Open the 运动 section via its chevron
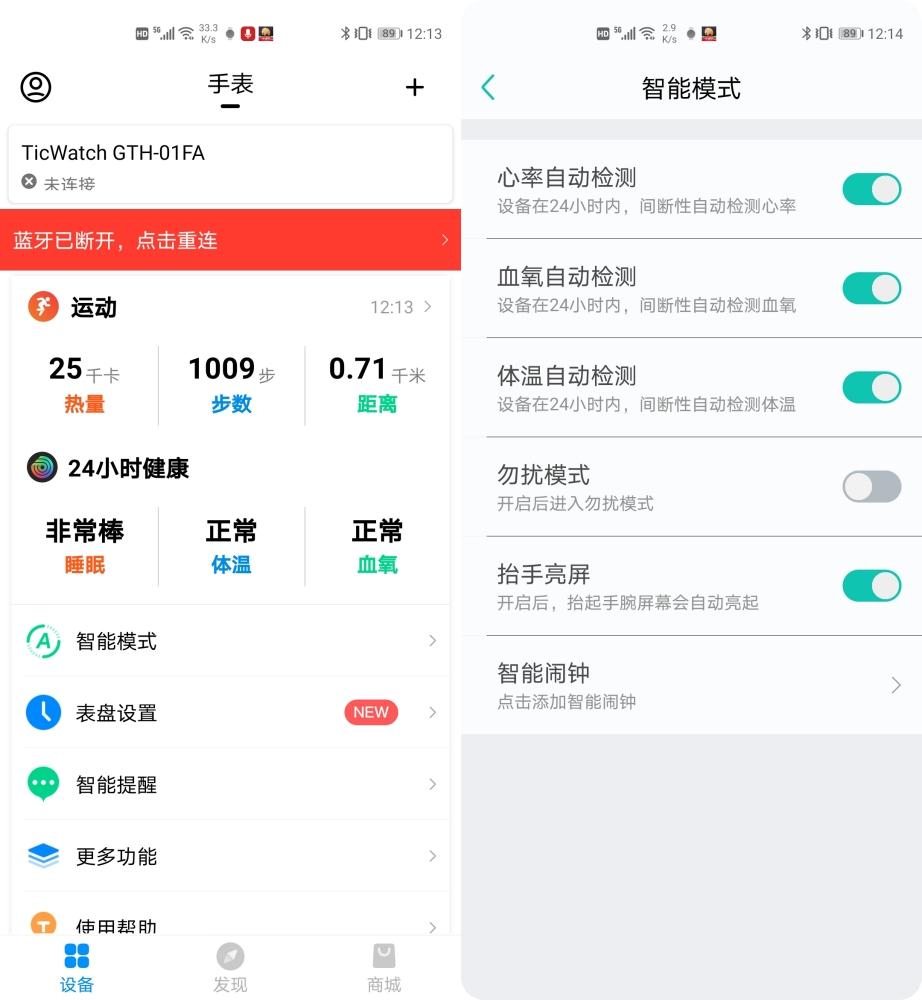 [x=430, y=307]
